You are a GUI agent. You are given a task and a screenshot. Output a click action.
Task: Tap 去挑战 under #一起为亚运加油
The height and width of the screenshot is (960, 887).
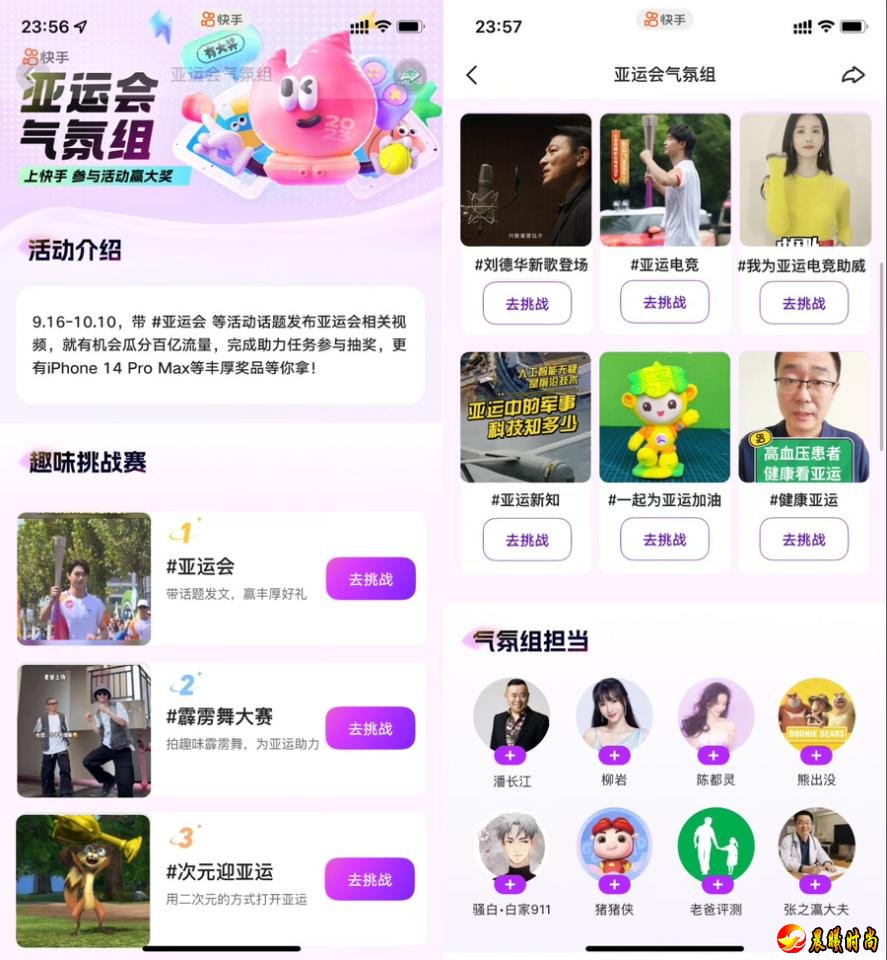click(664, 540)
